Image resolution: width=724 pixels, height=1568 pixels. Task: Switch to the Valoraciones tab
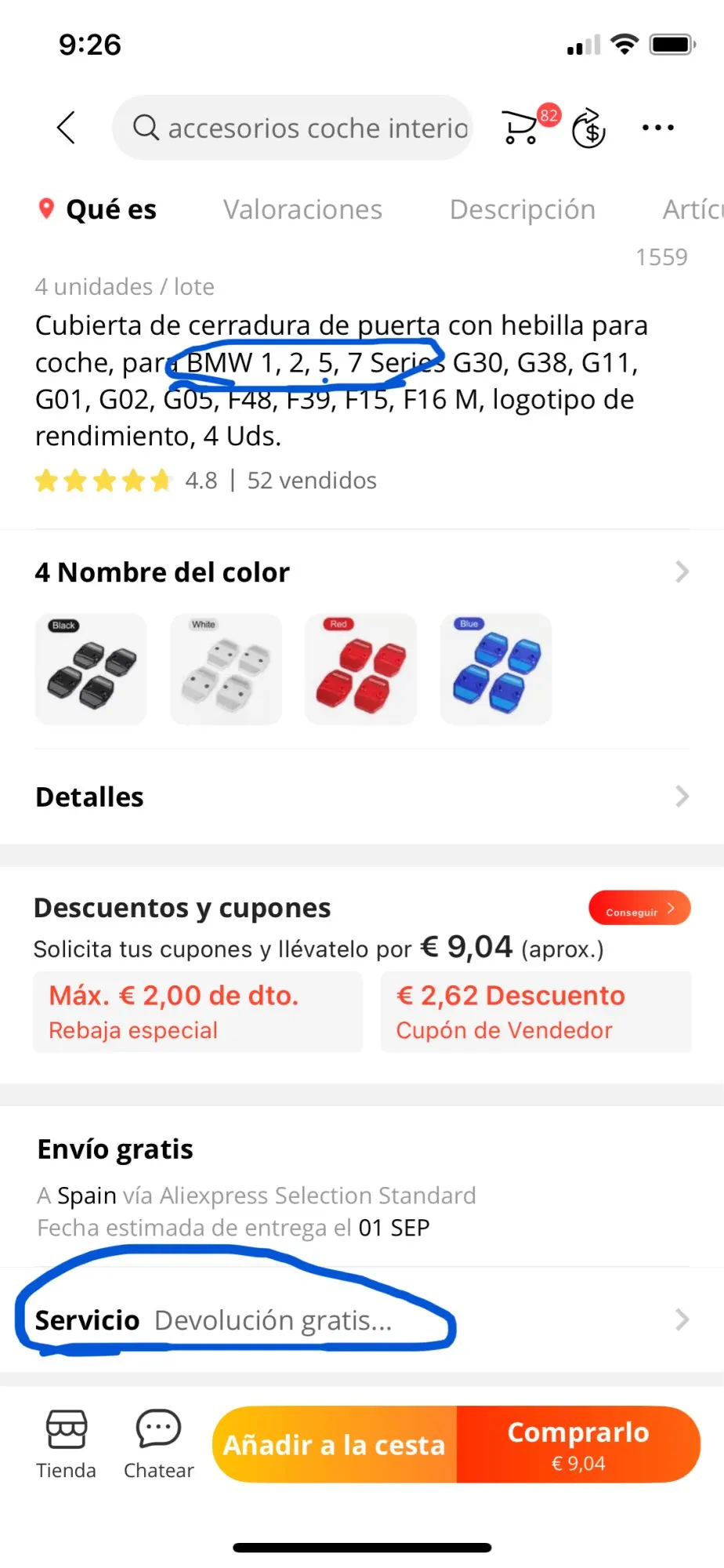click(x=302, y=209)
